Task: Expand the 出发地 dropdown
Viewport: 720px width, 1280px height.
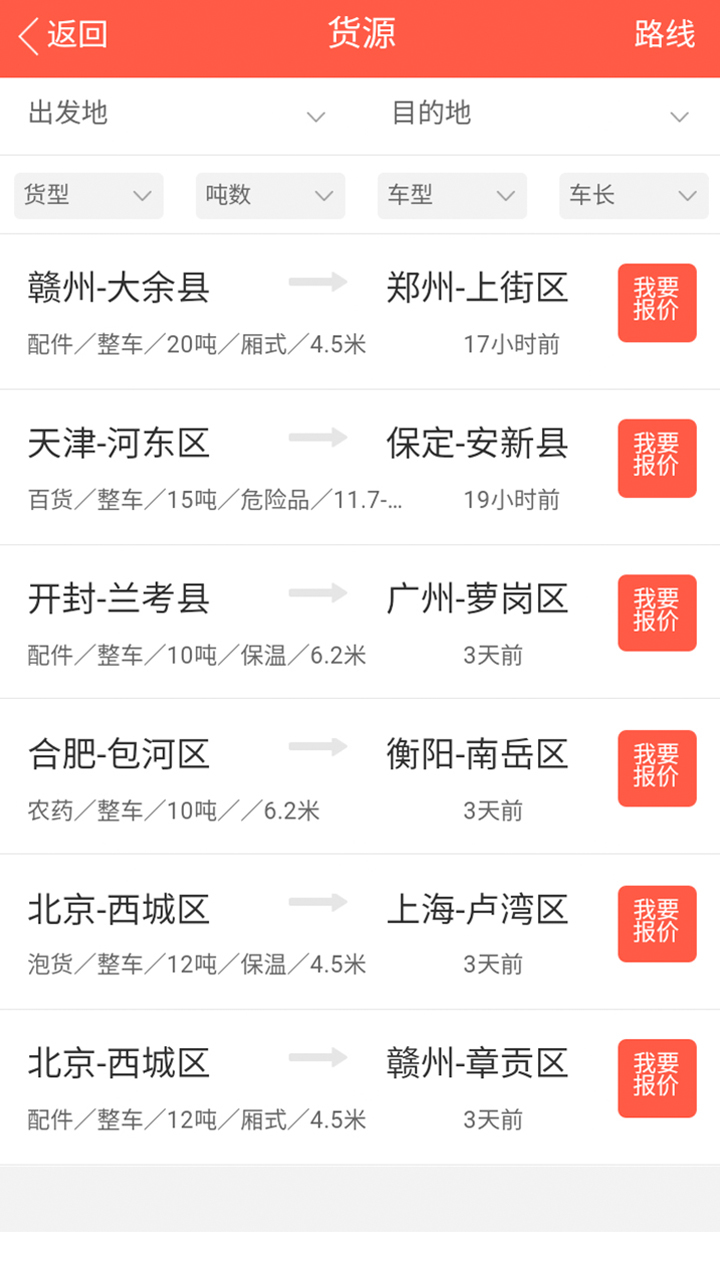Action: click(x=178, y=114)
